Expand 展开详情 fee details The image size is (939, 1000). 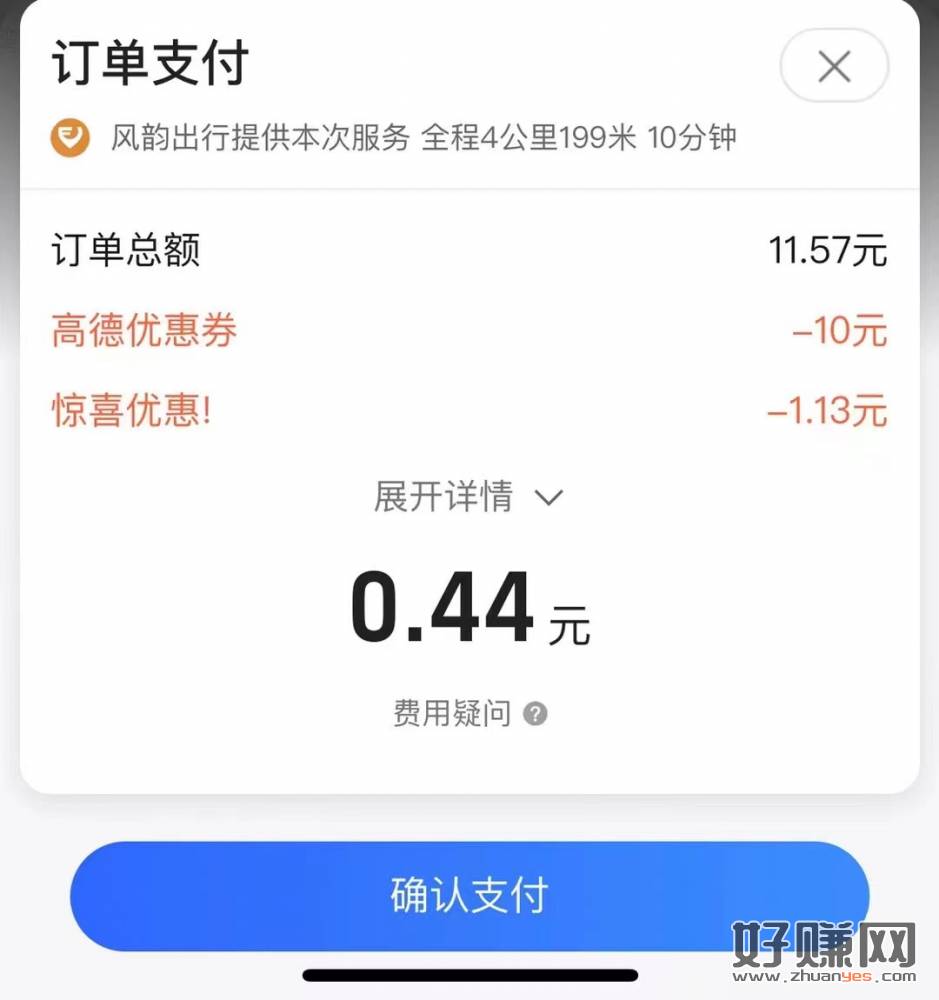pos(468,496)
